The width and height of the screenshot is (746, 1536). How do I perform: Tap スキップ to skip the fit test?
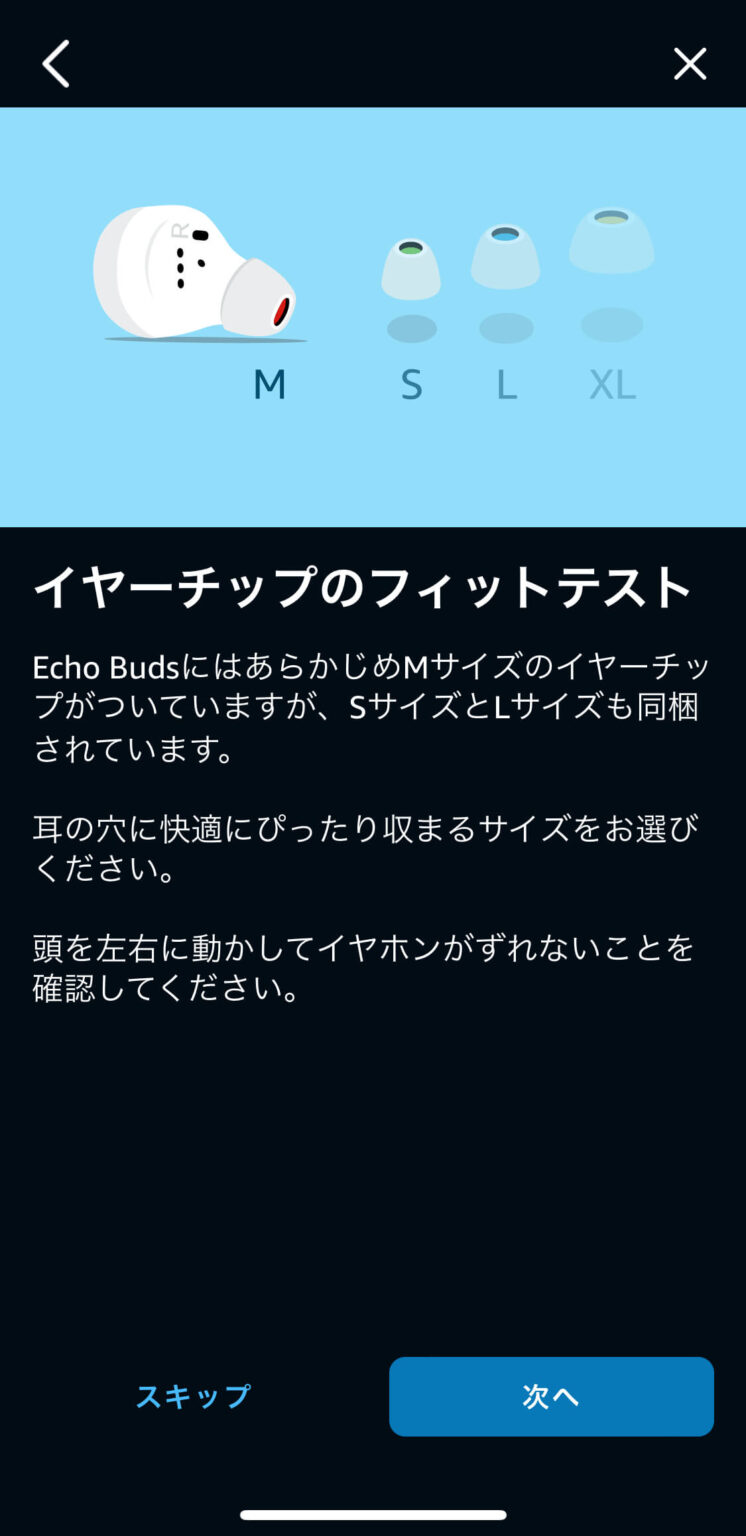192,1397
